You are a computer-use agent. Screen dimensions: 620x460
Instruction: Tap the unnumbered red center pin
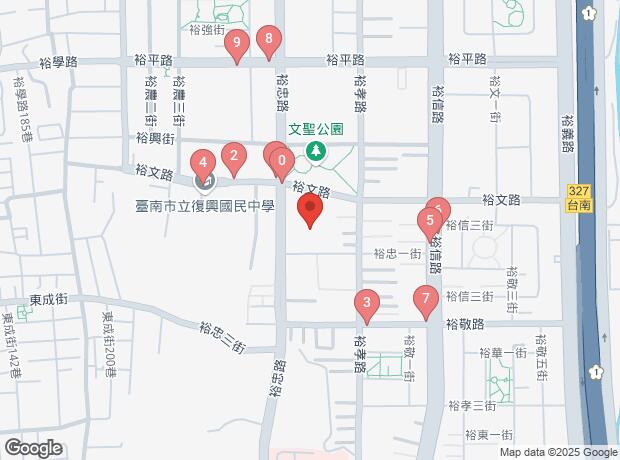(309, 210)
